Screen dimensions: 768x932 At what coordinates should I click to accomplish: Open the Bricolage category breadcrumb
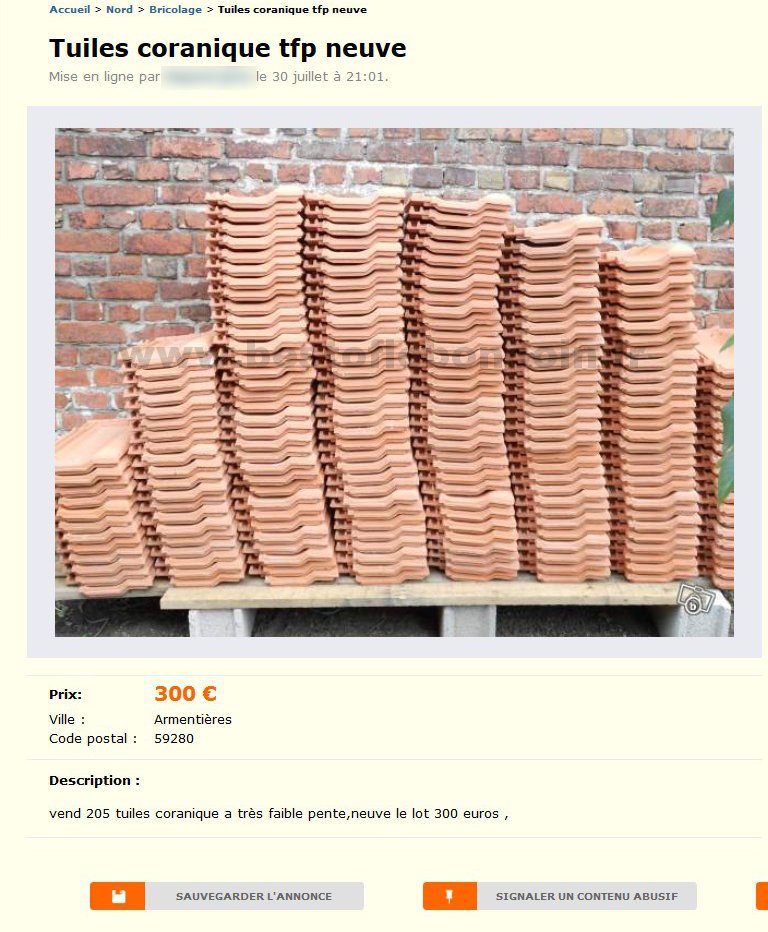pos(176,10)
